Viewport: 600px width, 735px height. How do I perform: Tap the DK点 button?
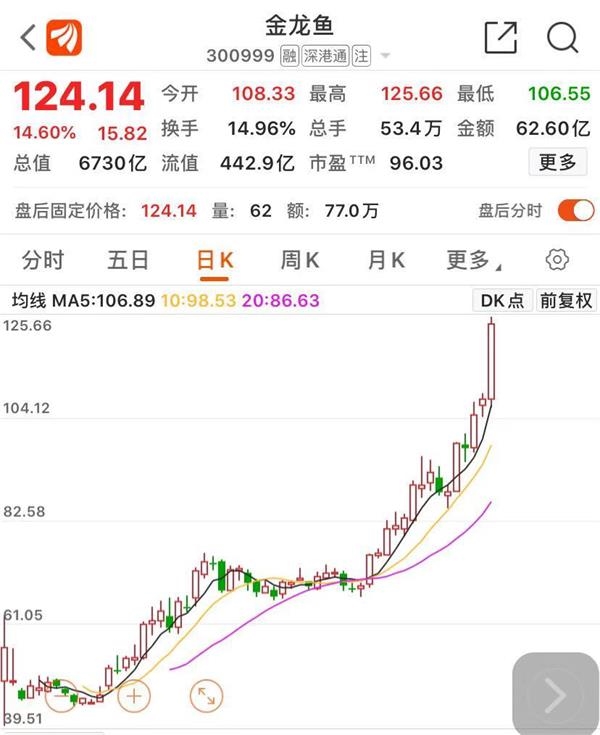tap(501, 300)
